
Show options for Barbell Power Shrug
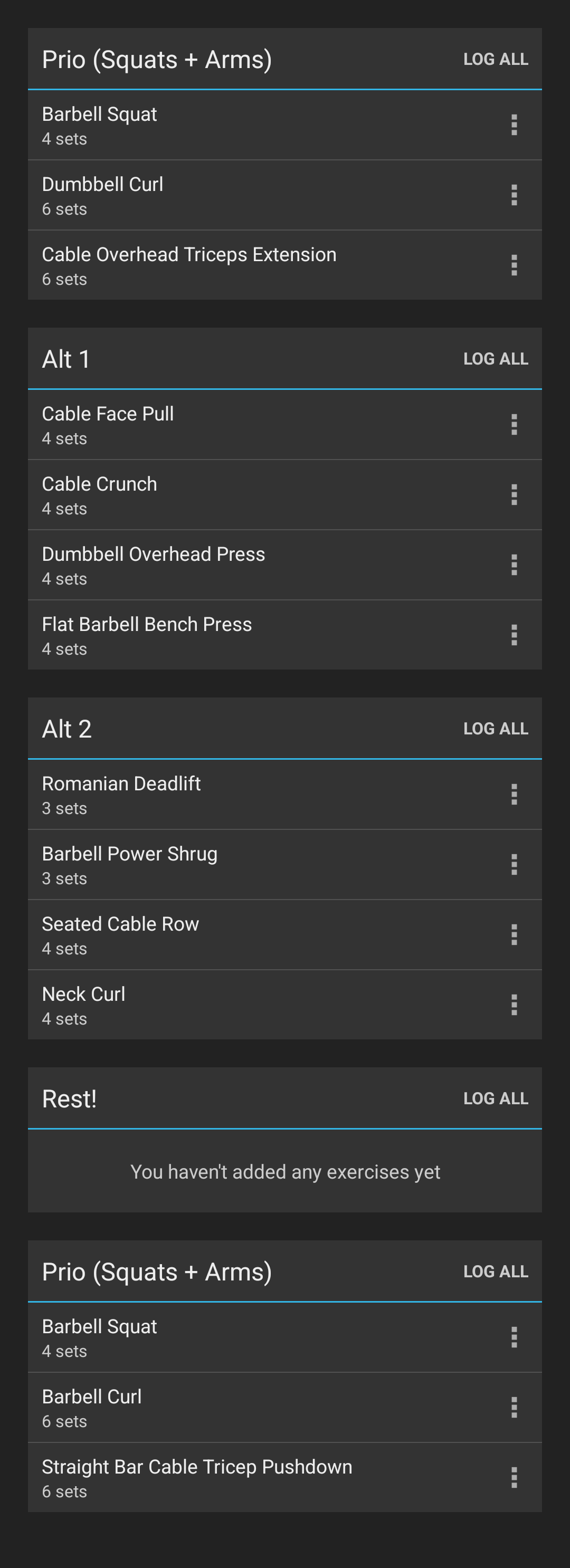[514, 865]
